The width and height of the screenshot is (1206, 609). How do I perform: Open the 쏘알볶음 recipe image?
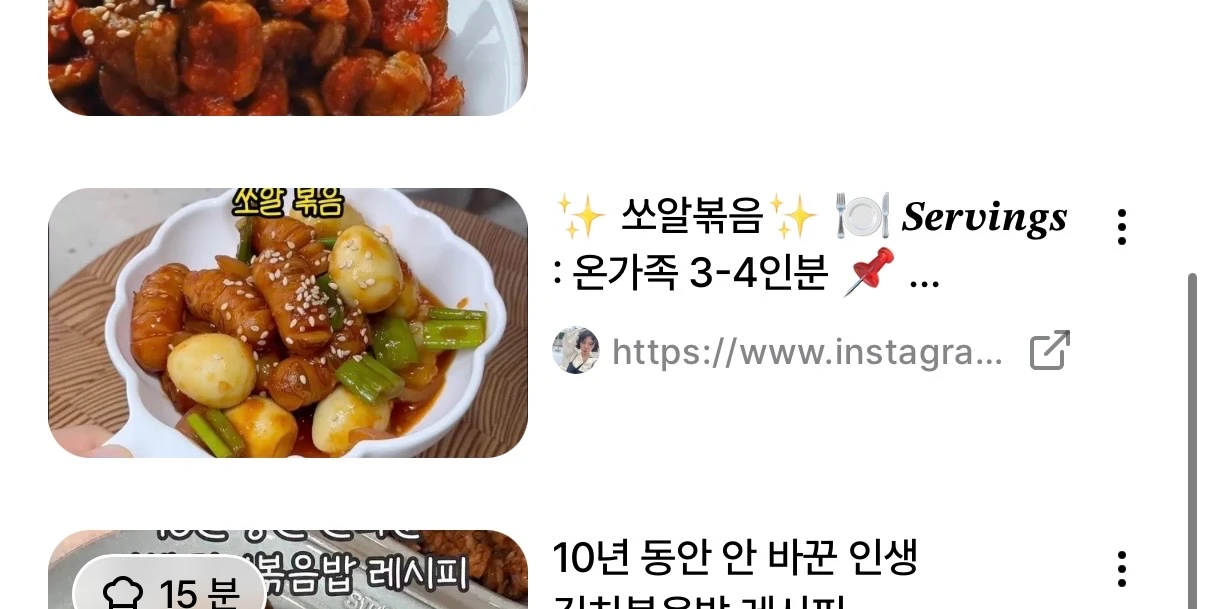tap(288, 323)
